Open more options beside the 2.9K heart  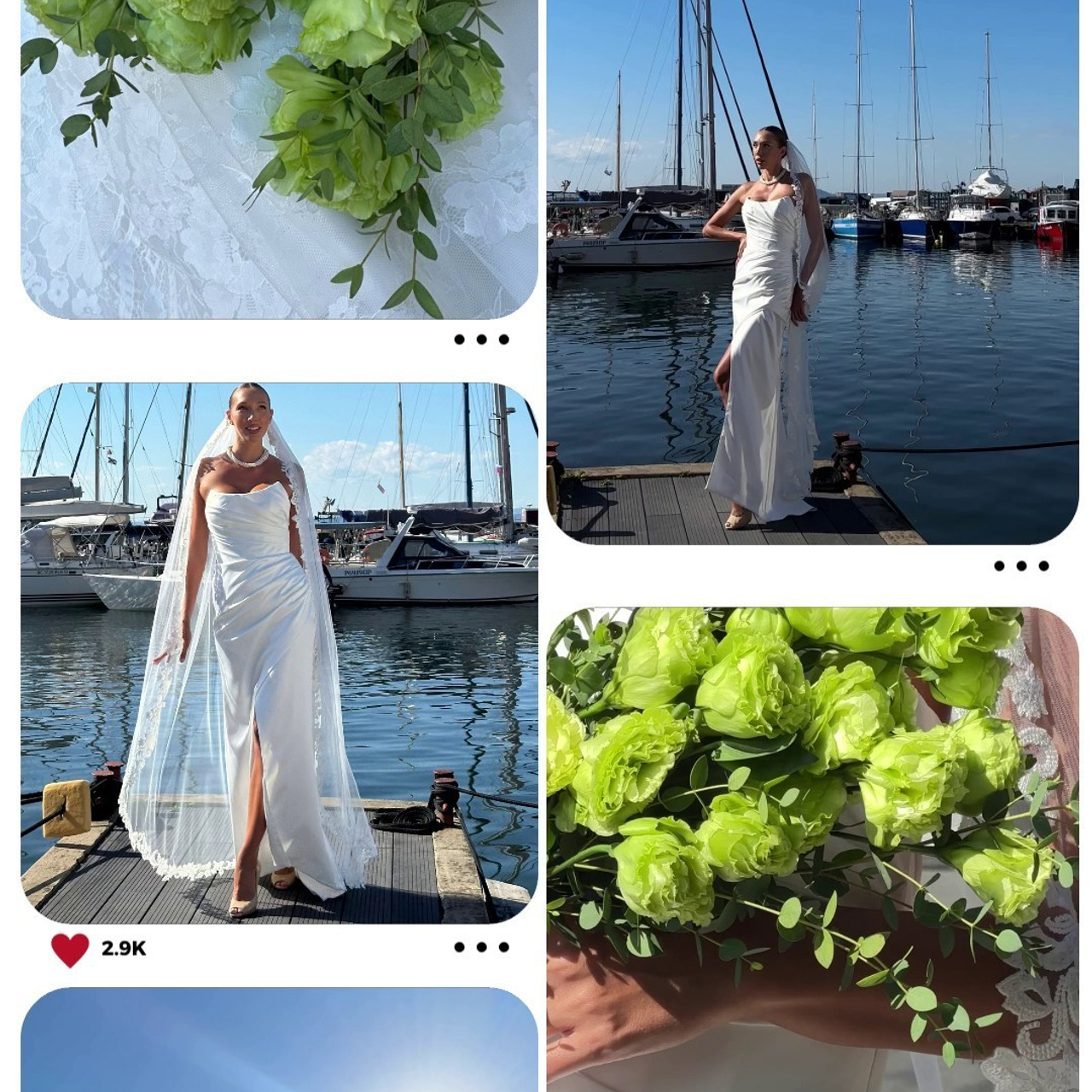pyautogui.click(x=481, y=947)
